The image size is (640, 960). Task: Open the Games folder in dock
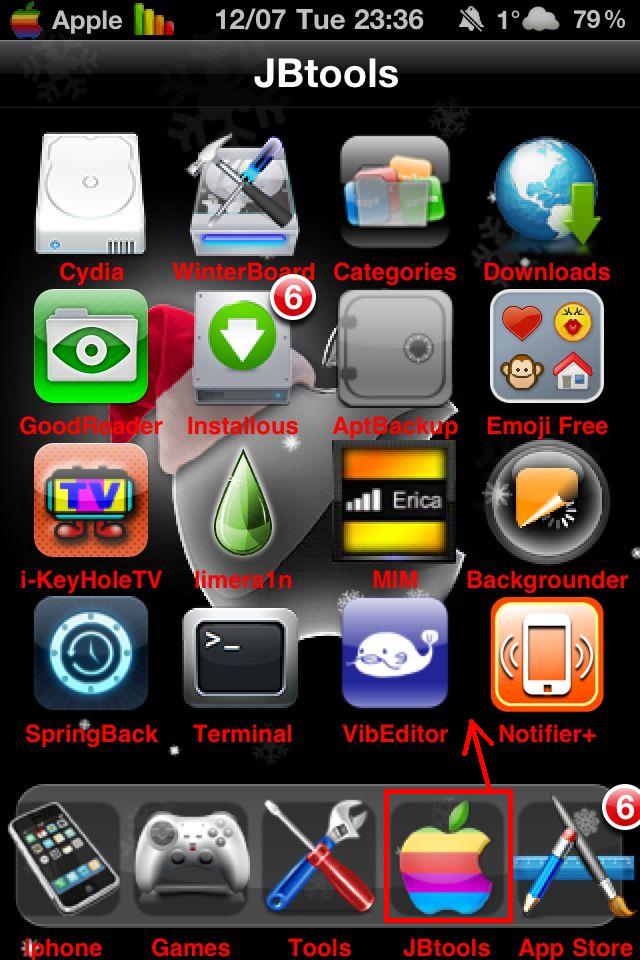[x=190, y=858]
